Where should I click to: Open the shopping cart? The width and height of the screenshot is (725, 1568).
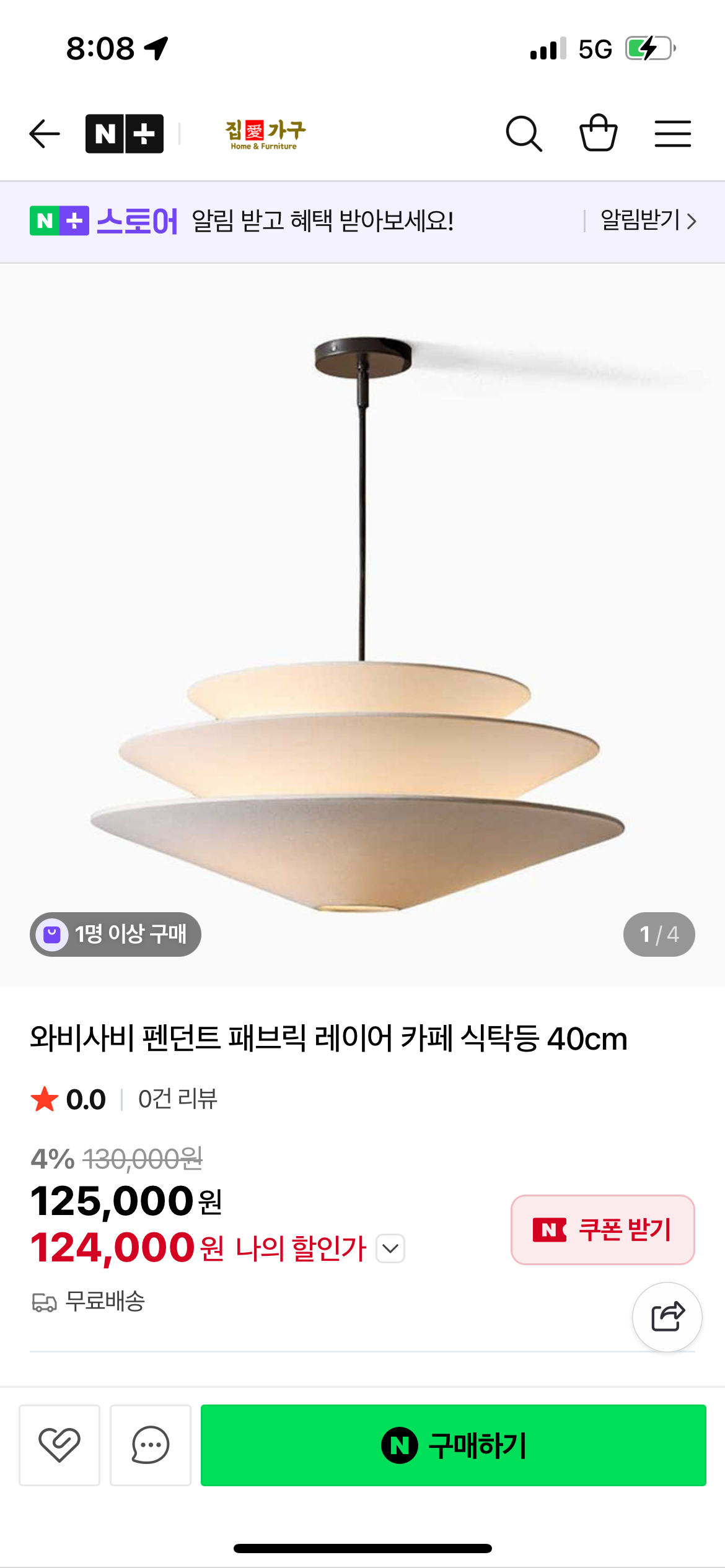coord(598,134)
